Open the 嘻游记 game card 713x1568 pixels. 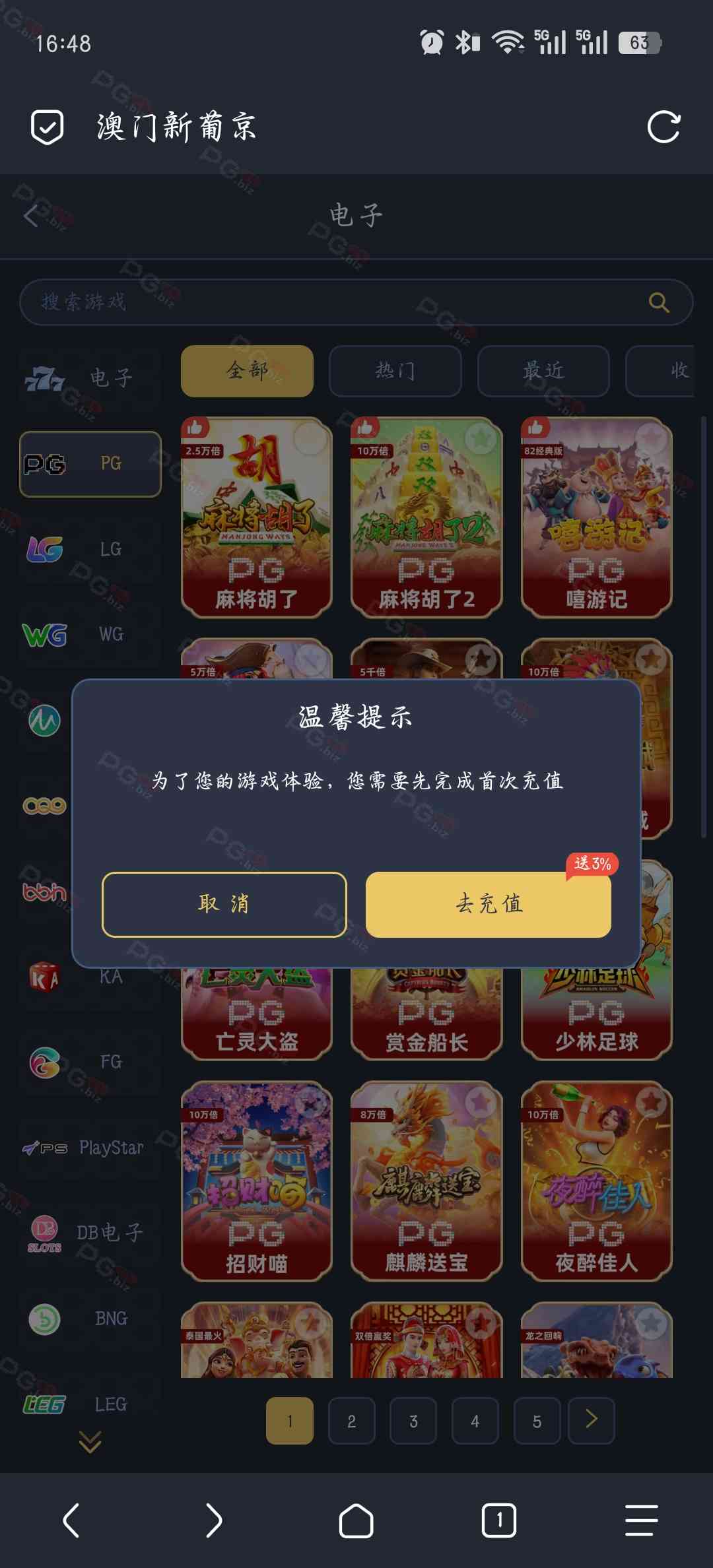(x=596, y=518)
